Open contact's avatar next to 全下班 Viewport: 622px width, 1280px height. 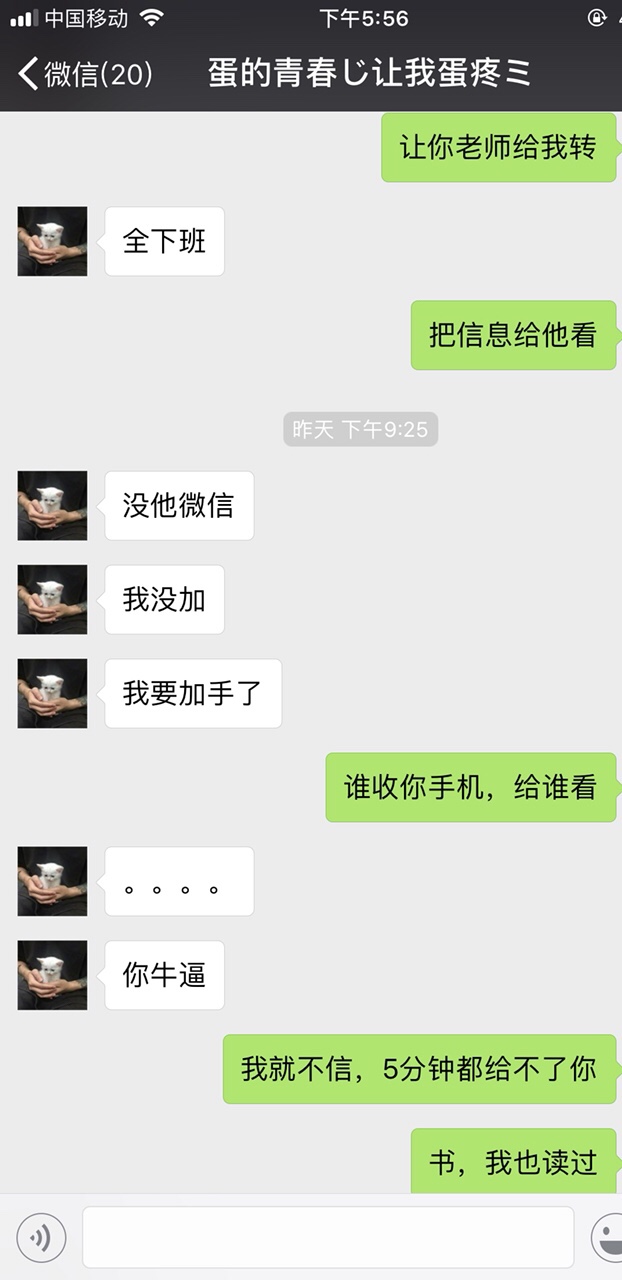tap(52, 241)
